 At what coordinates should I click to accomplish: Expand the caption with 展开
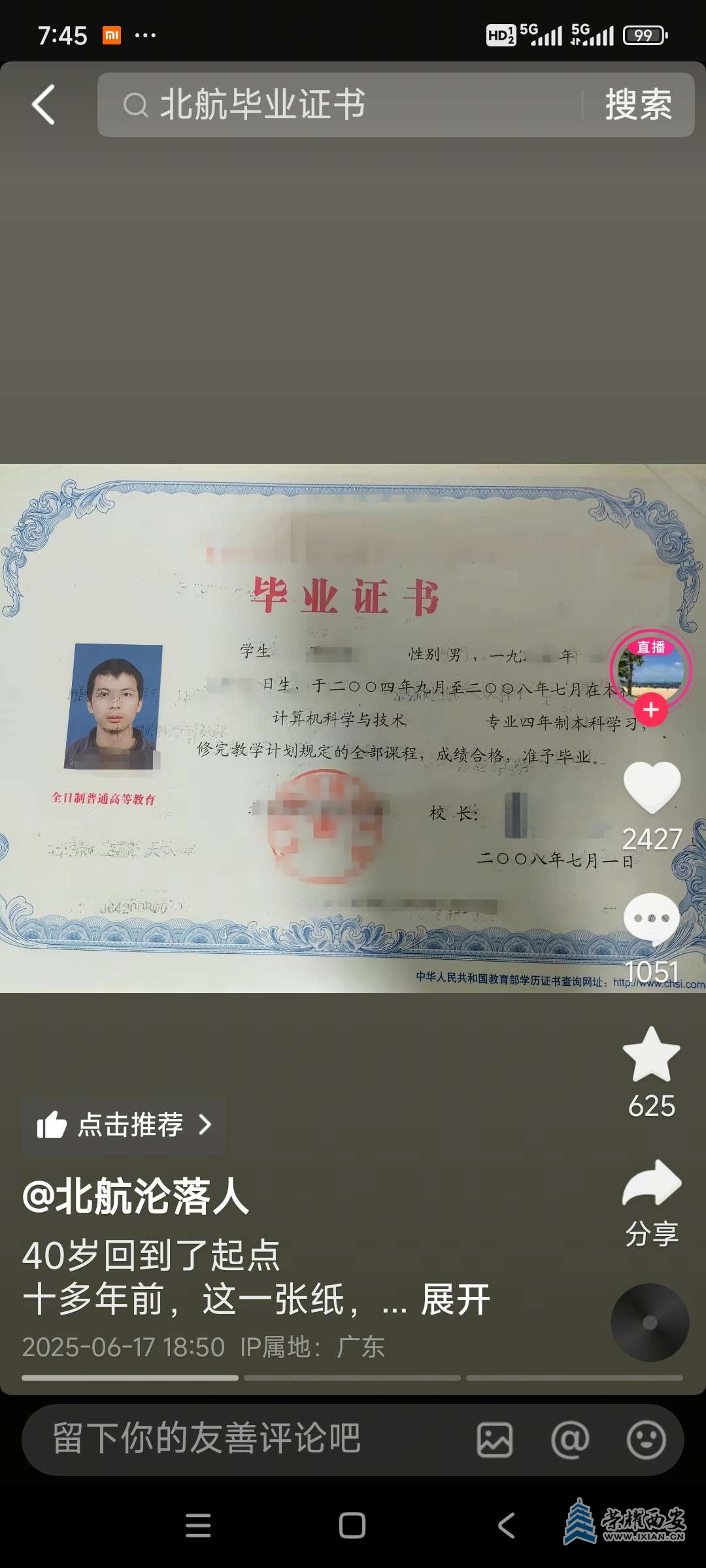(456, 1300)
